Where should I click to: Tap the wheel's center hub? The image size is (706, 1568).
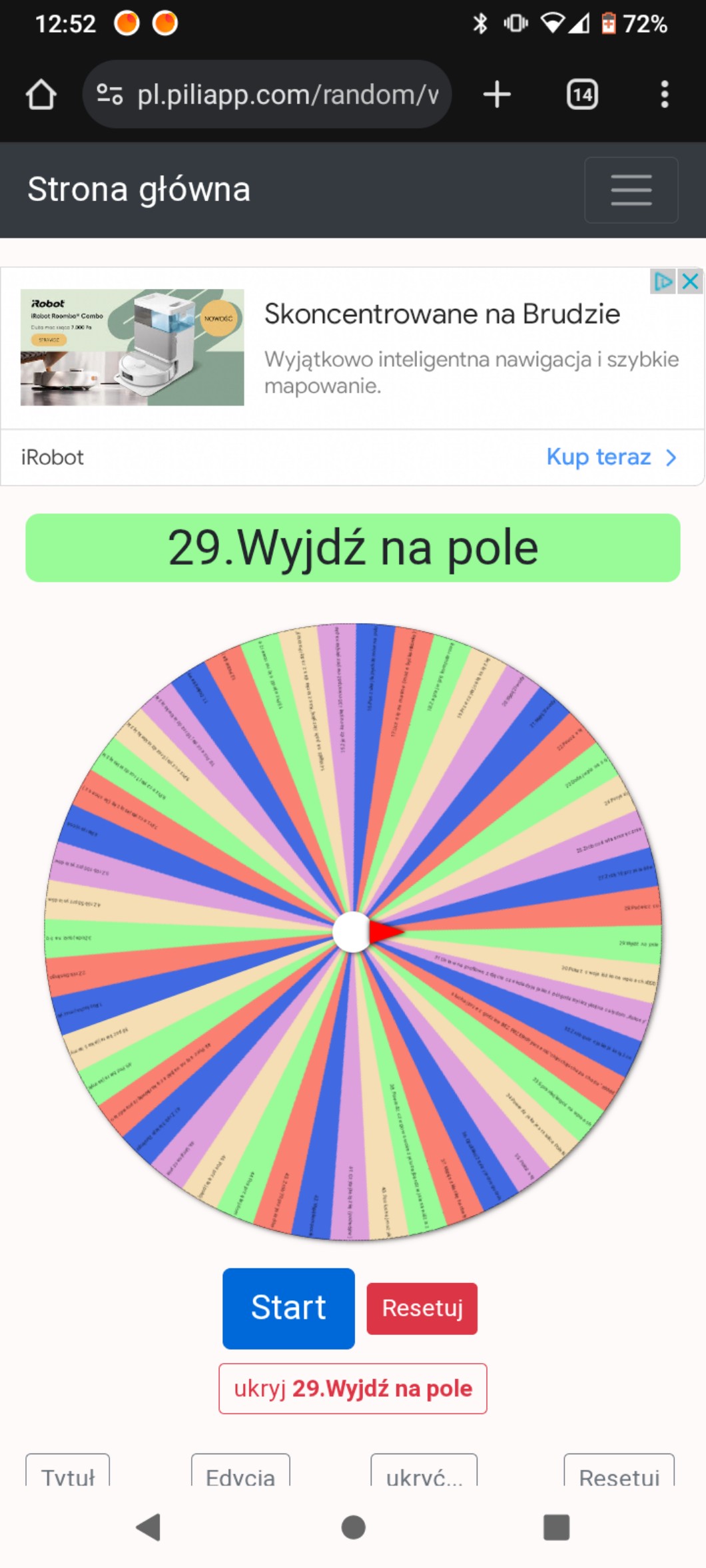(x=351, y=932)
